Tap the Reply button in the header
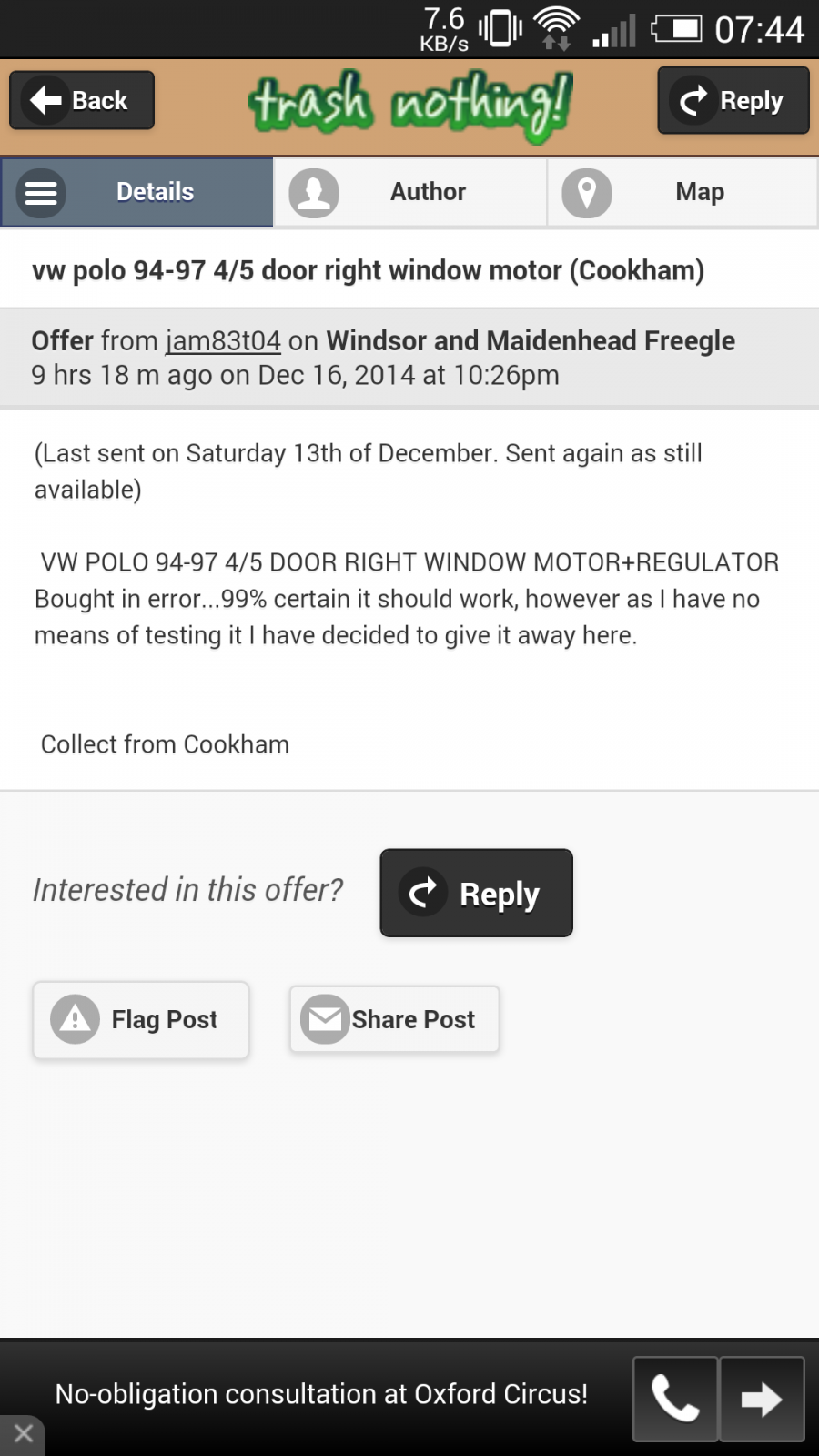Screen dimensions: 819x1456 point(733,100)
